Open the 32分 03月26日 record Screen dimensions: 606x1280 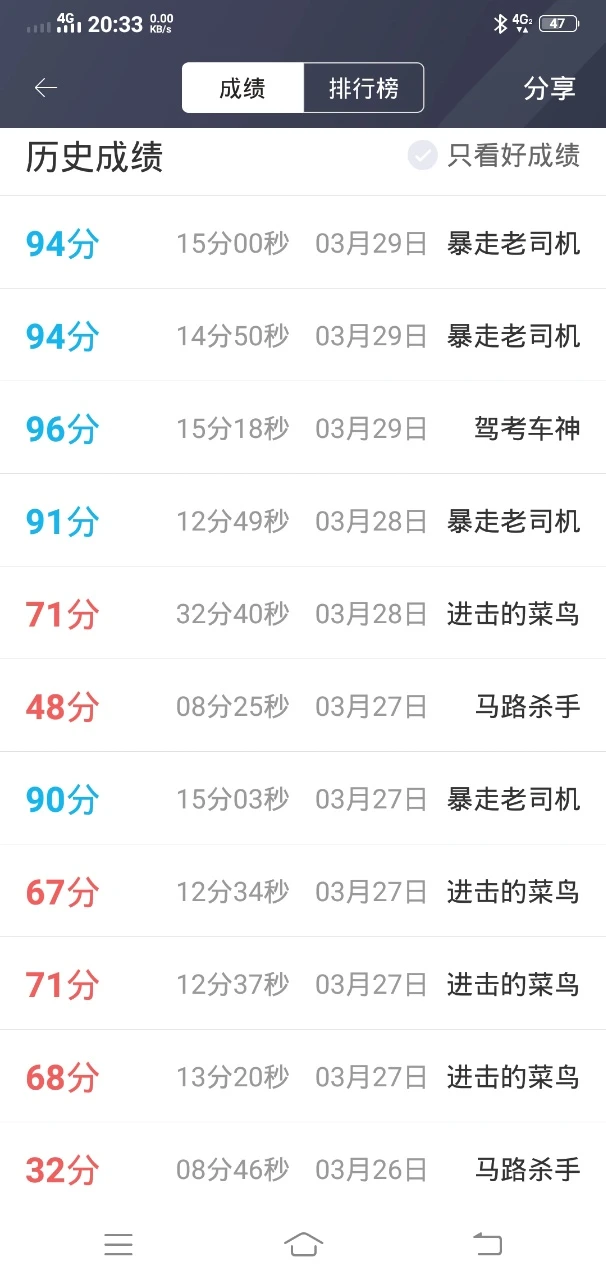click(303, 1168)
